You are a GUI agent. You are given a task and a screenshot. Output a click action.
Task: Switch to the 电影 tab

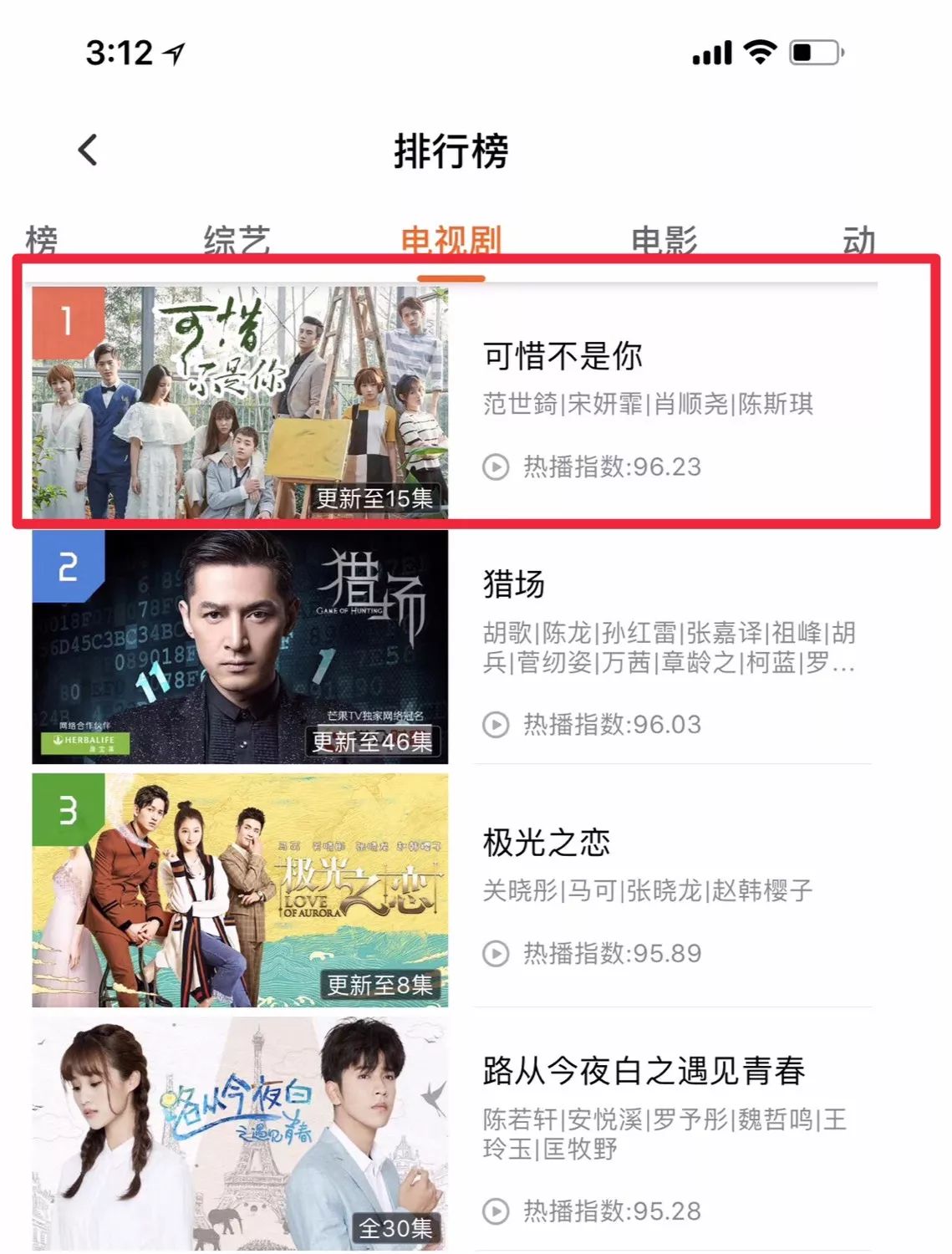(664, 241)
